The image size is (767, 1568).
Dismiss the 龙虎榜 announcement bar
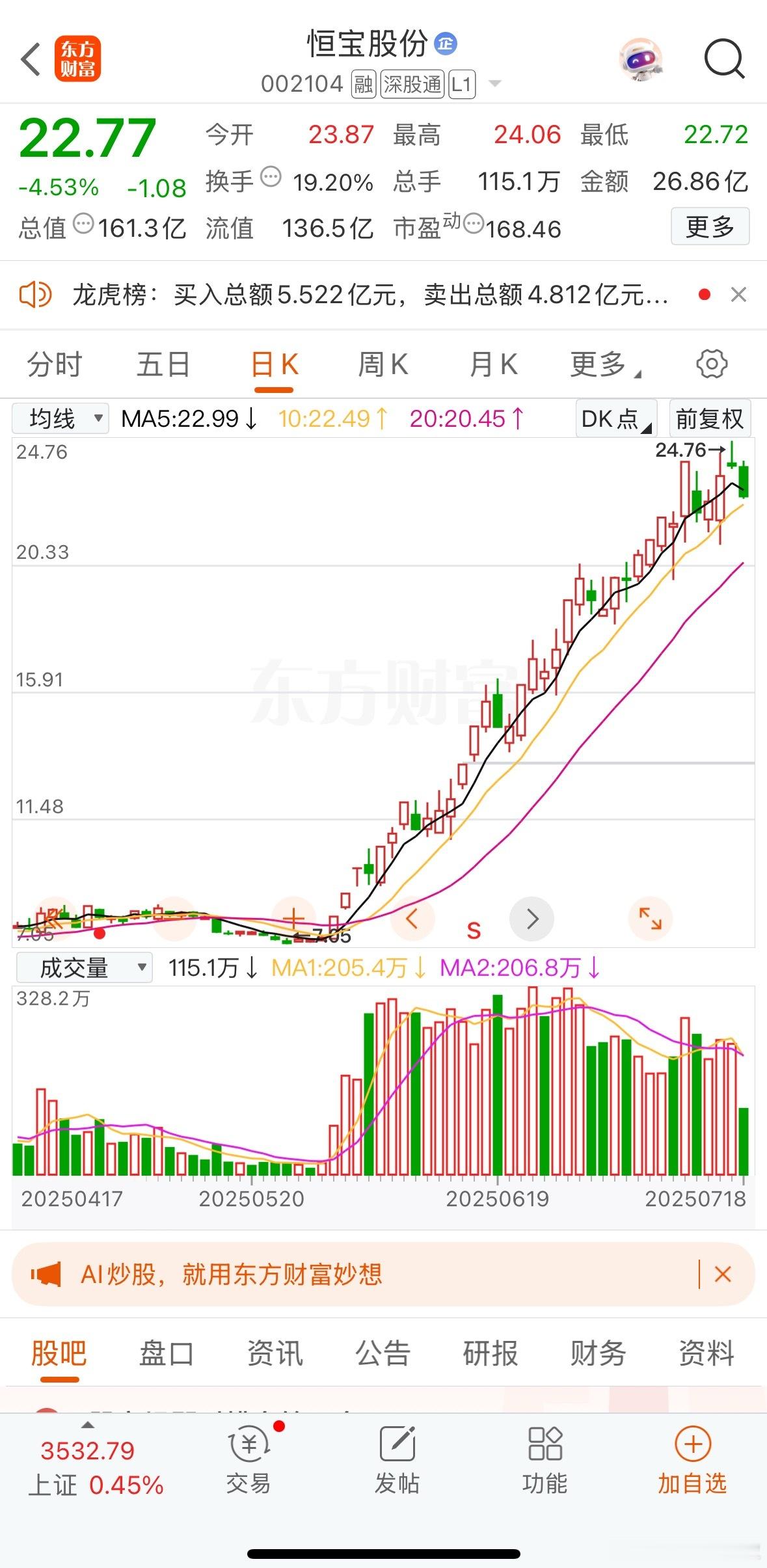tap(738, 295)
